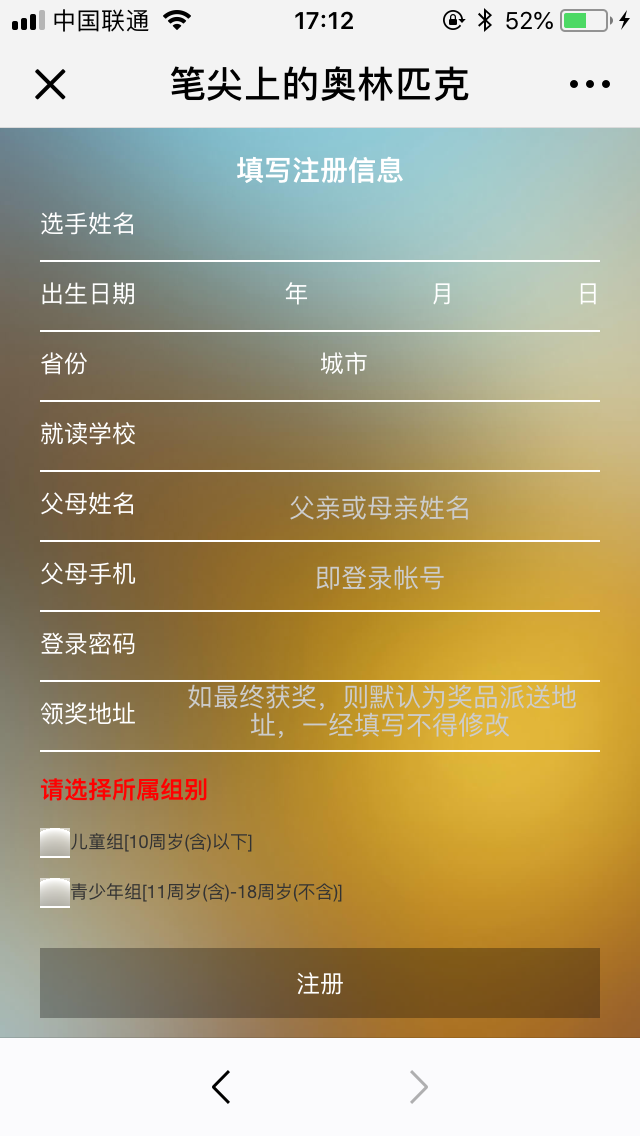Close the 笔尖上的奥林匹克 page
Viewport: 640px width, 1136px height.
[x=50, y=85]
